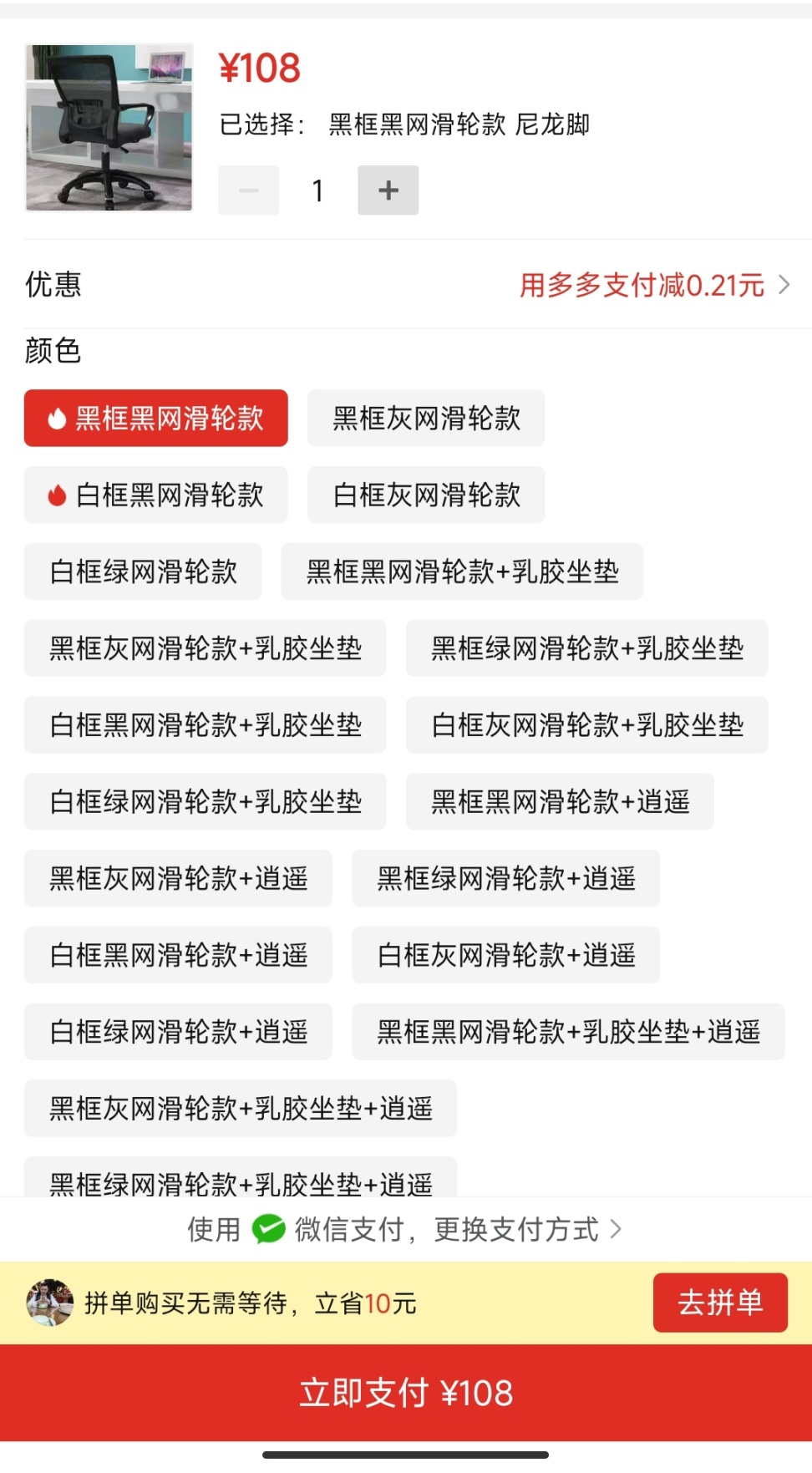Pick 黑框黑网滑轮款+逍遥 variant

coord(560,801)
